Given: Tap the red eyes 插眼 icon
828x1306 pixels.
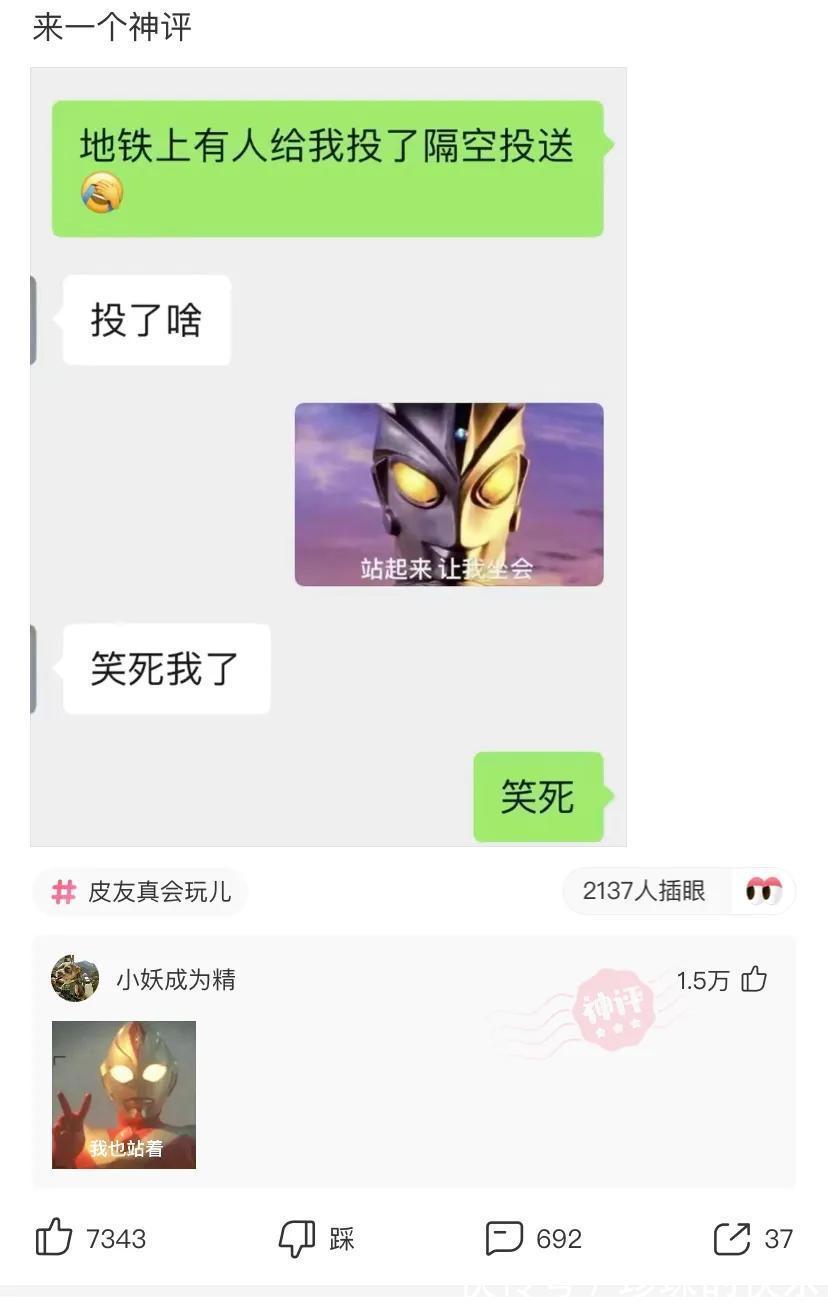Looking at the screenshot, I should coord(764,890).
